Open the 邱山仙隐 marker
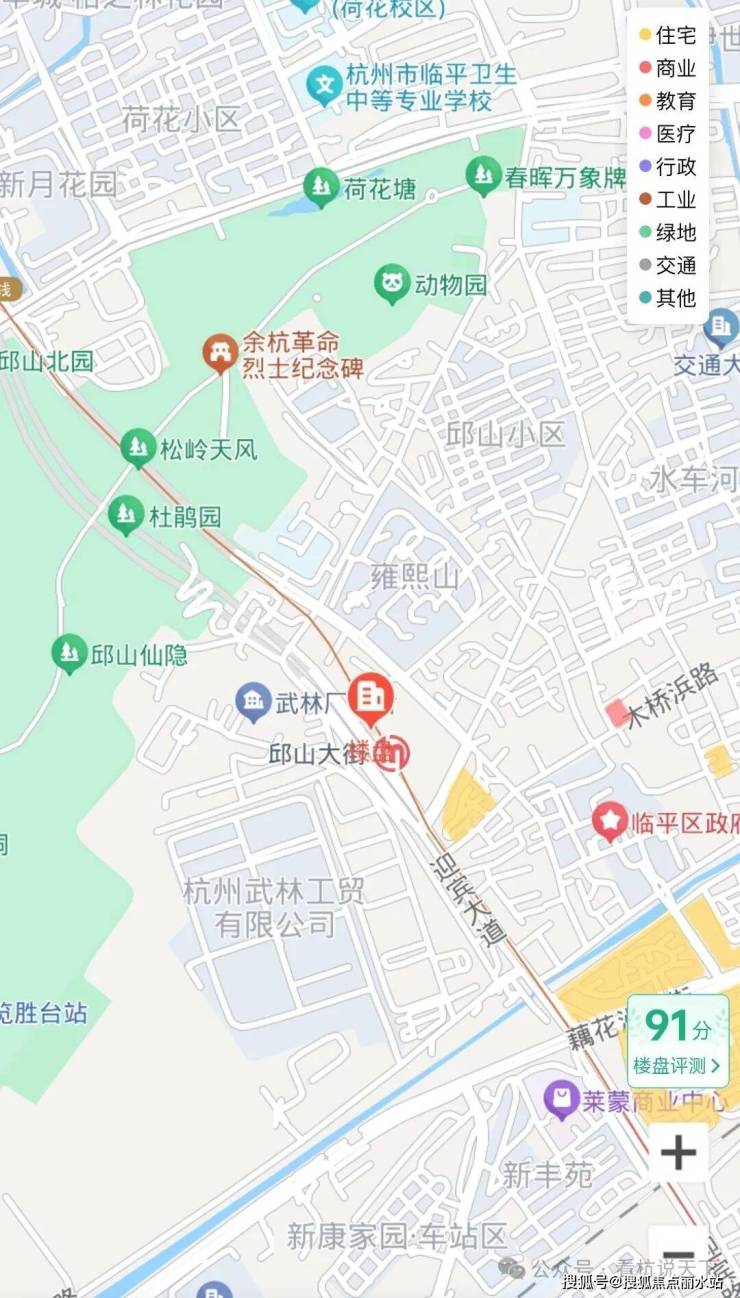 pyautogui.click(x=69, y=654)
